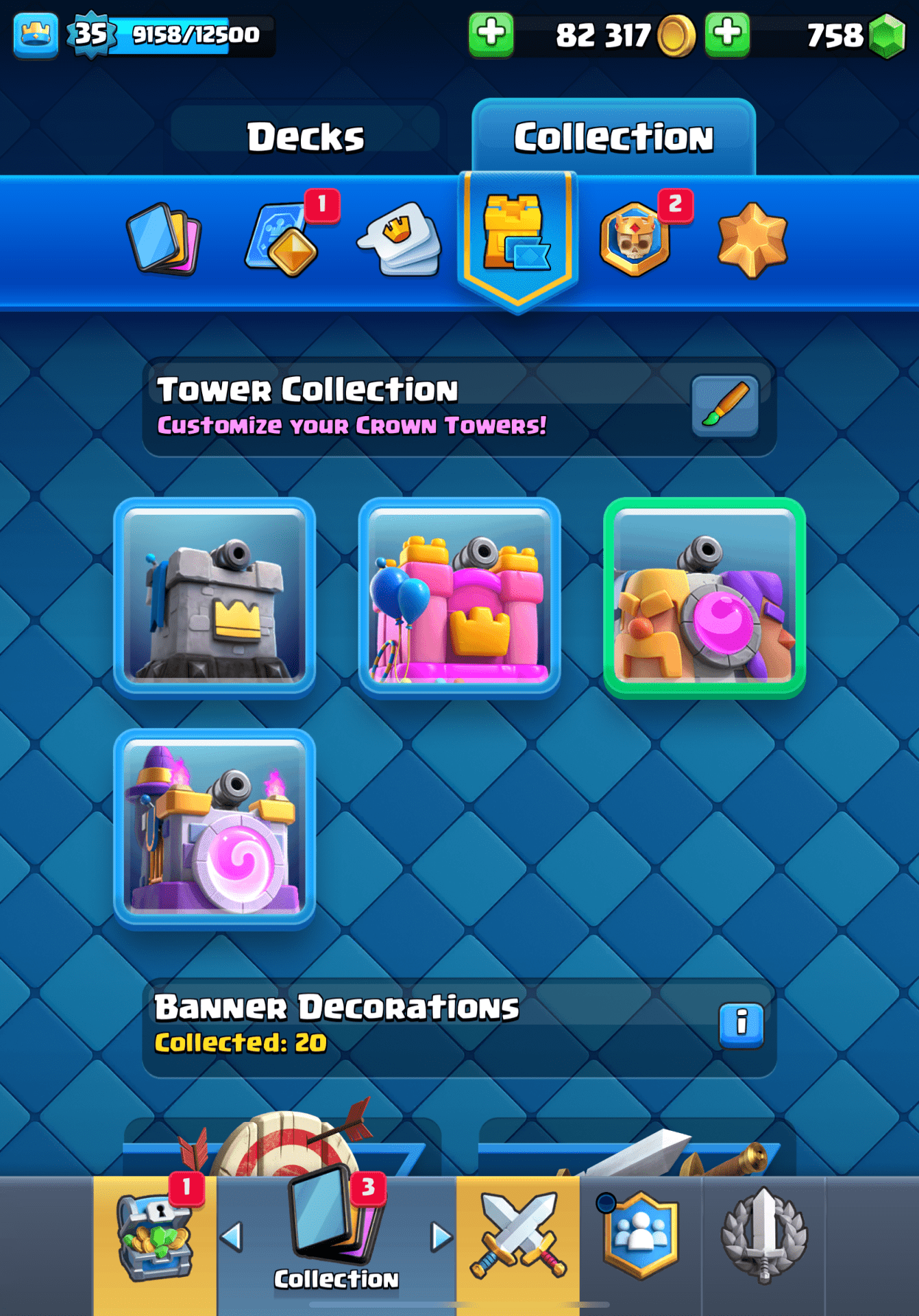Open the card upgrade tab with gem
Screen dimensions: 919x1316
(x=282, y=239)
